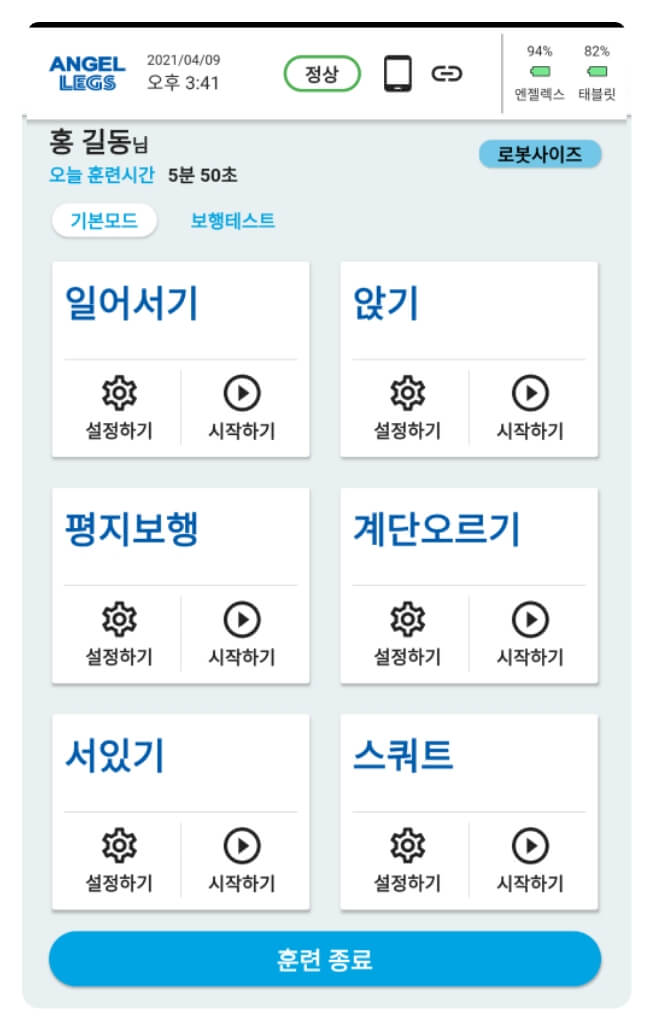Open 설정하기 for 스쿼트
Viewport: 652px width, 1032px height.
(407, 860)
